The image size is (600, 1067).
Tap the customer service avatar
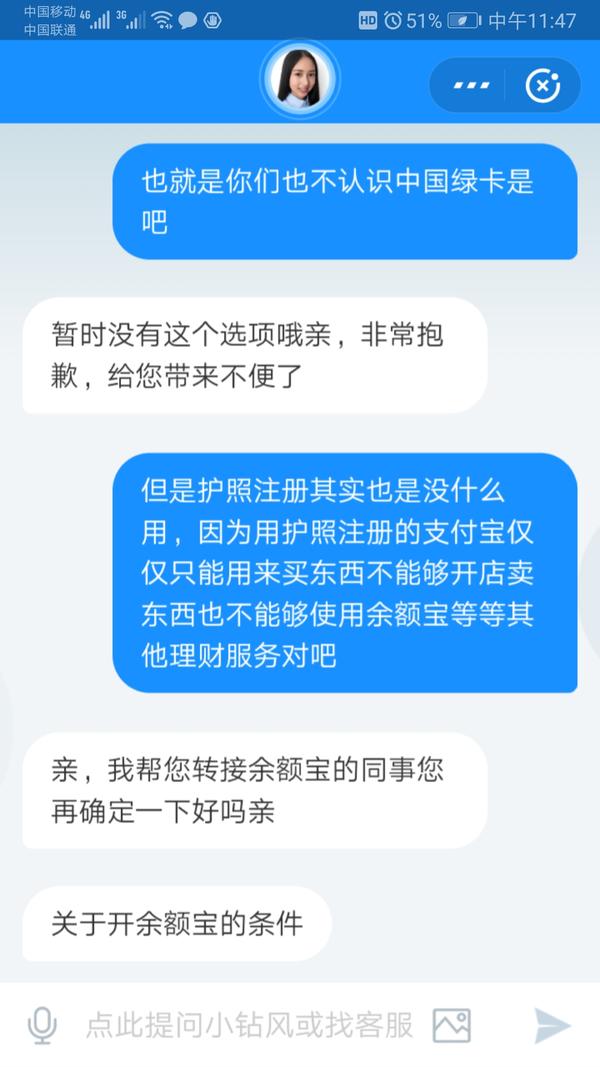click(x=300, y=80)
